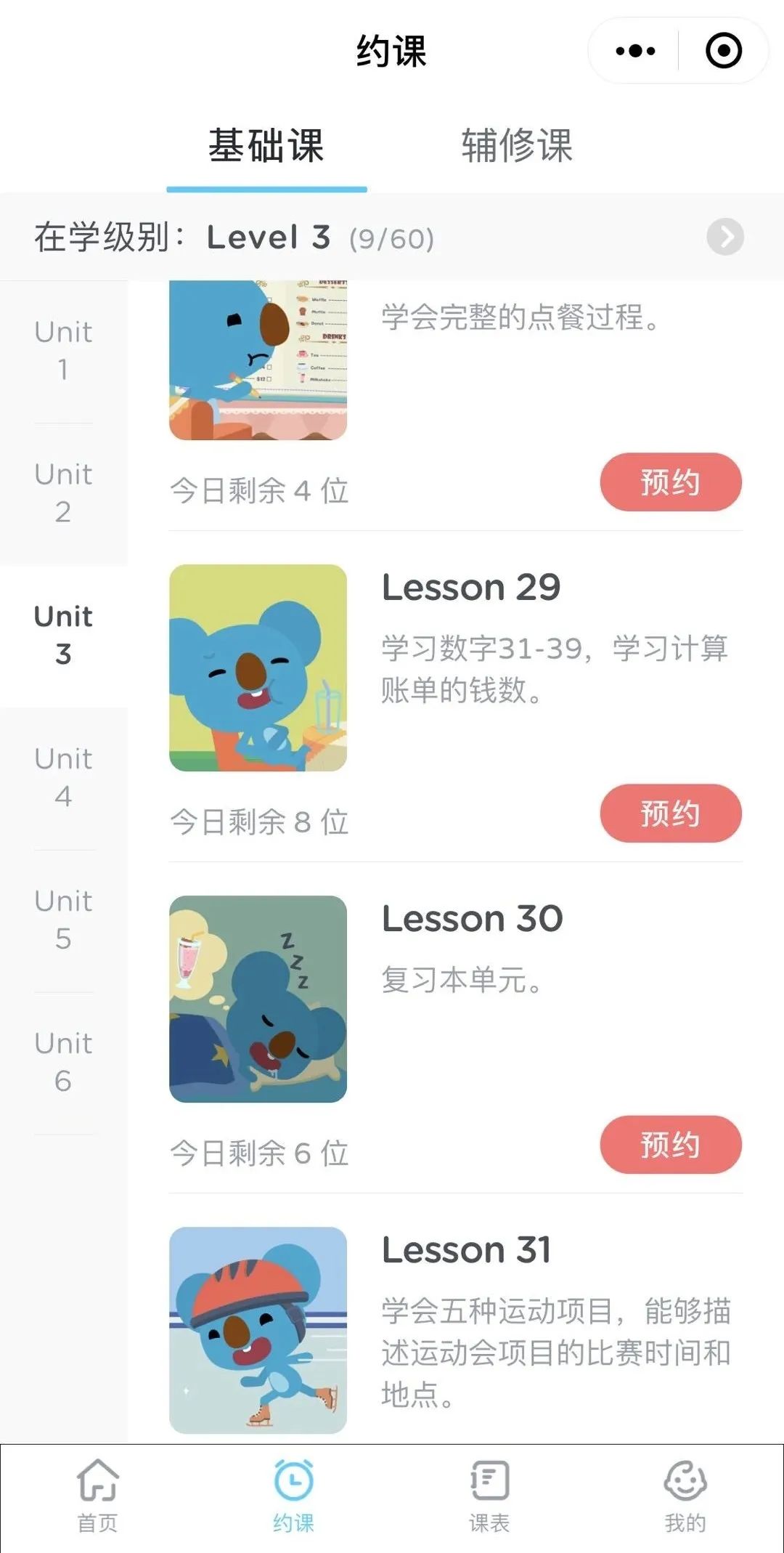Viewport: 784px width, 1553px height.
Task: Open the sleeping koala Lesson 30 thumbnail
Action: pyautogui.click(x=258, y=999)
